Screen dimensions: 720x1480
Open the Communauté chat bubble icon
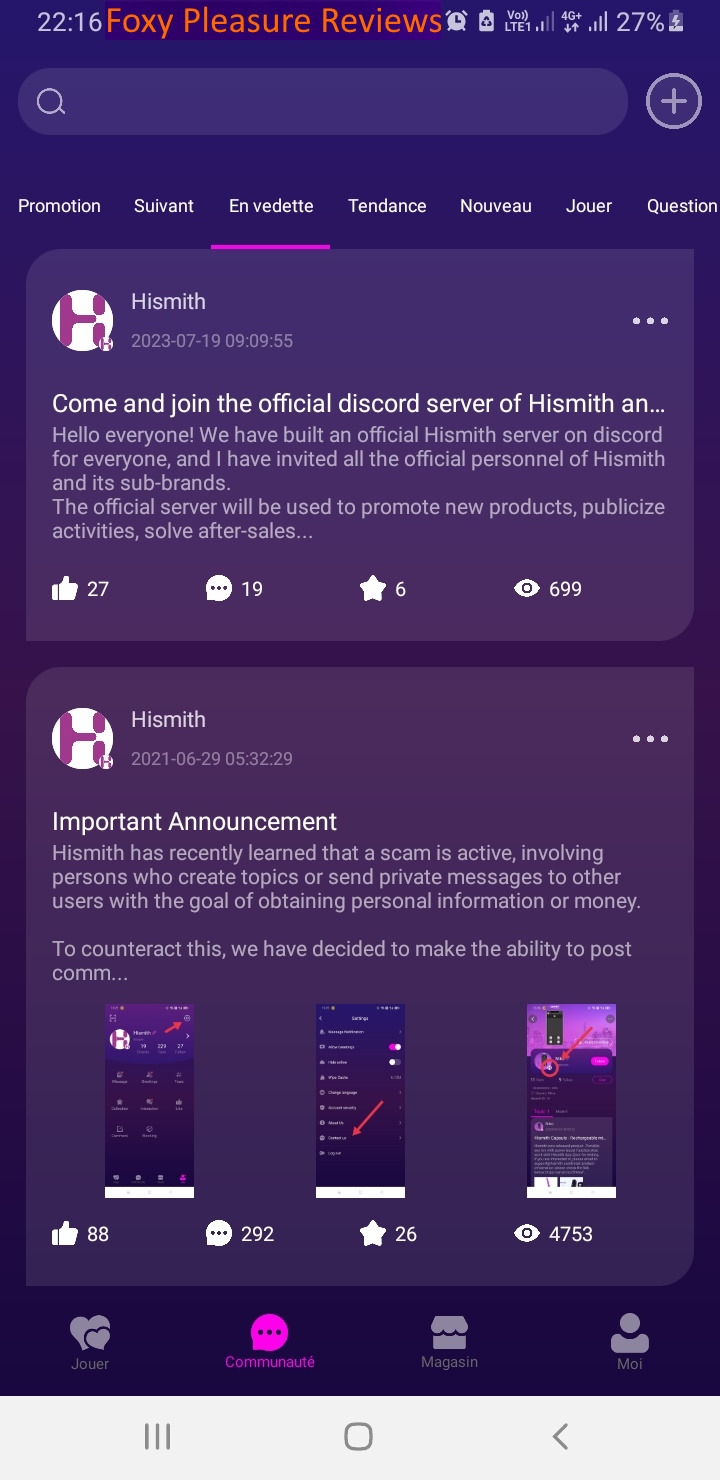269,1330
